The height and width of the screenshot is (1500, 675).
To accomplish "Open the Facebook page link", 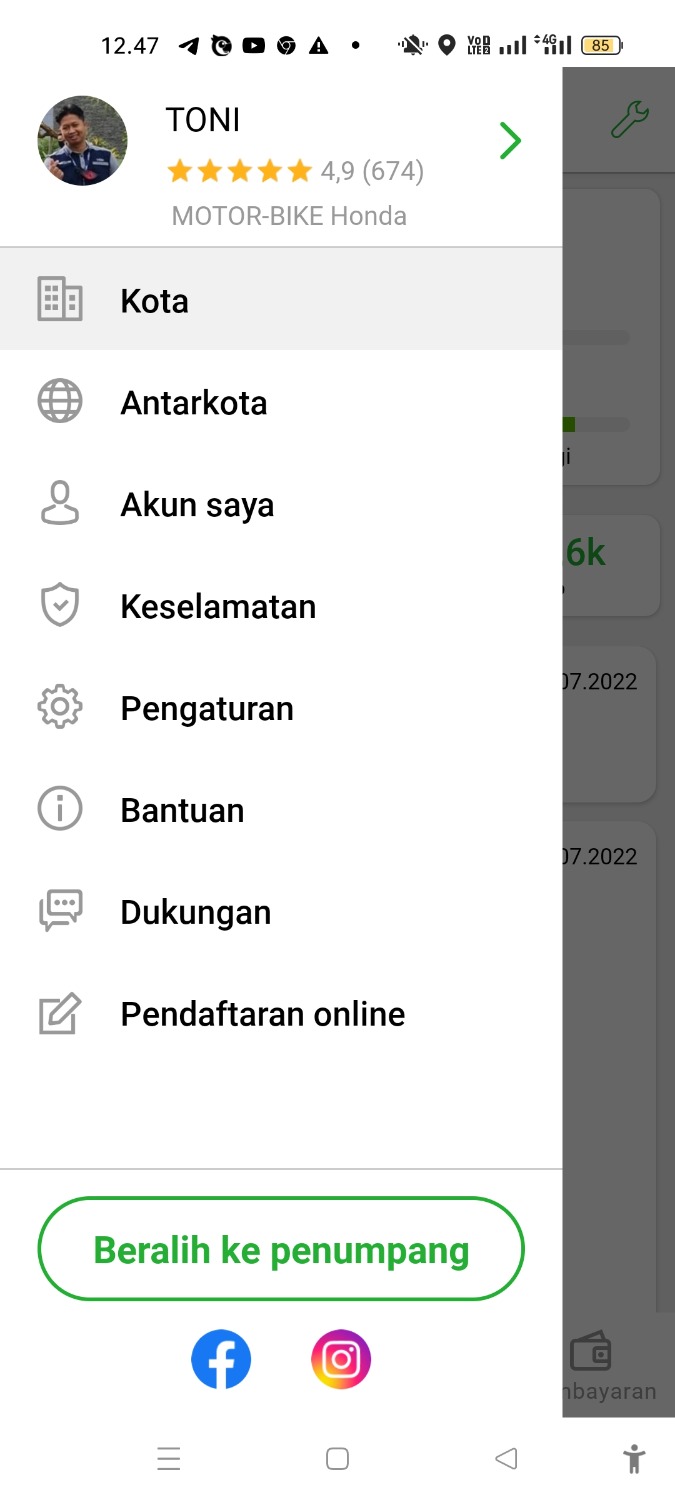I will click(x=221, y=1360).
